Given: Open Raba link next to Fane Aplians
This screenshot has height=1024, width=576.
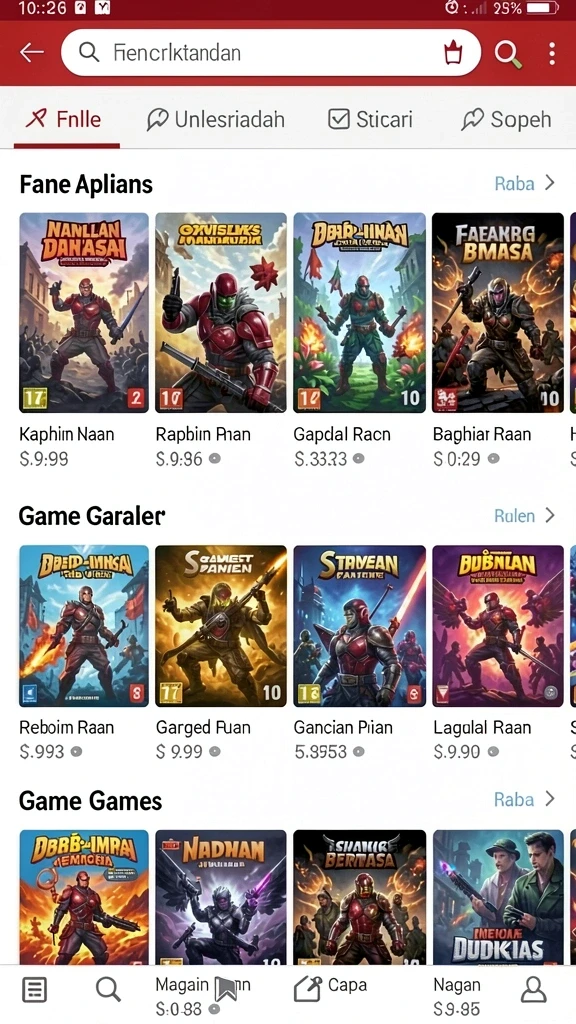Looking at the screenshot, I should pyautogui.click(x=524, y=184).
